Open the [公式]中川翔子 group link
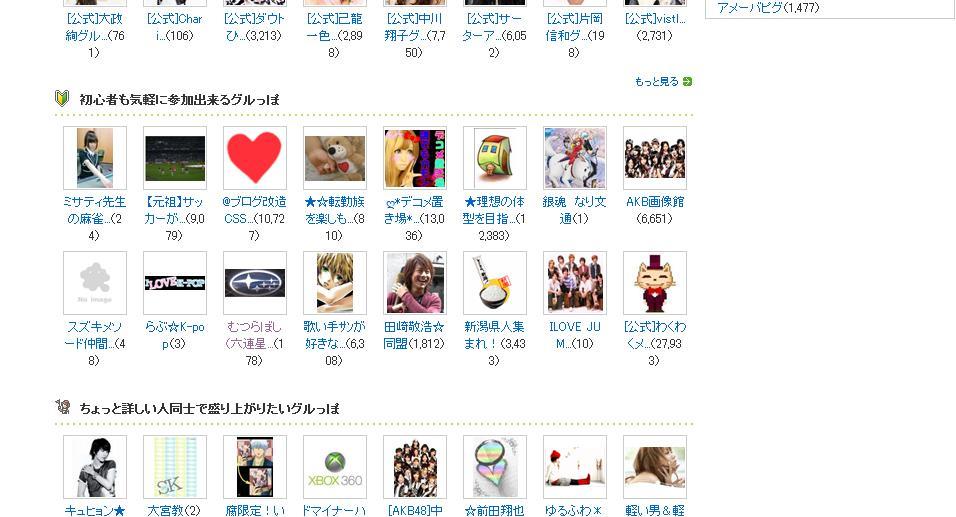The image size is (956, 517). click(x=414, y=19)
